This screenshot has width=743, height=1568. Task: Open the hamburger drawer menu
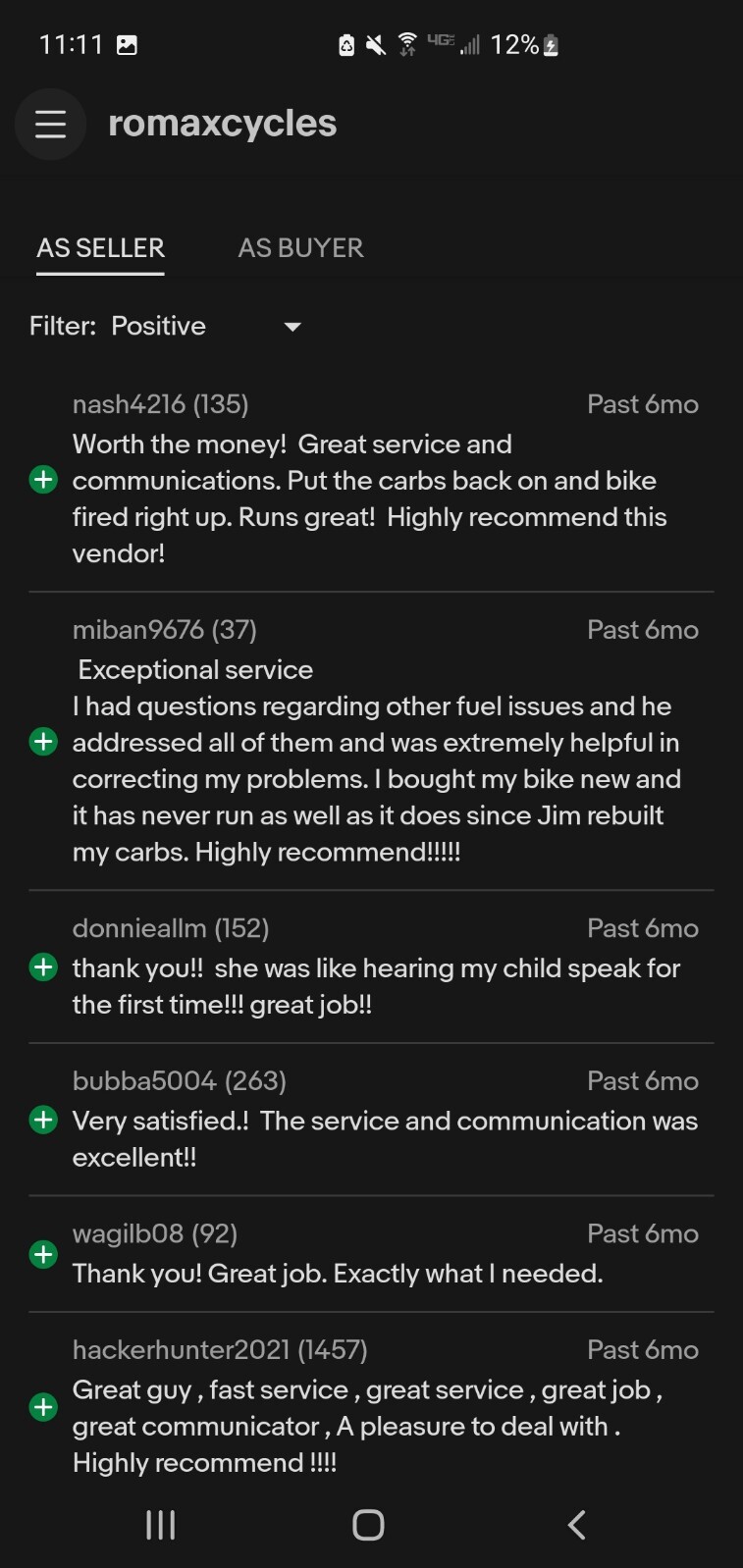tap(50, 125)
